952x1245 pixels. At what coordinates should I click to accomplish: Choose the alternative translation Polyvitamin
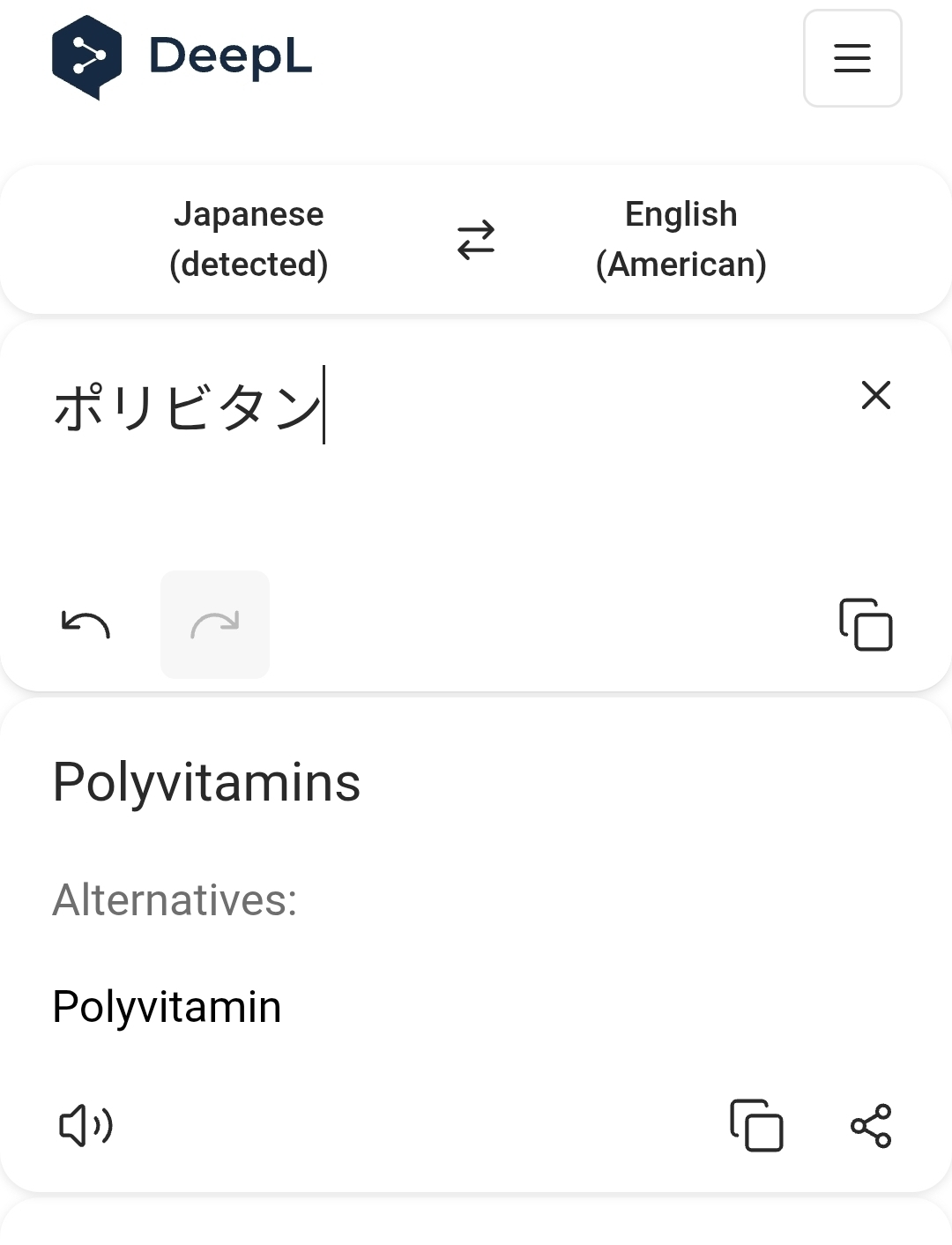pyautogui.click(x=167, y=1006)
